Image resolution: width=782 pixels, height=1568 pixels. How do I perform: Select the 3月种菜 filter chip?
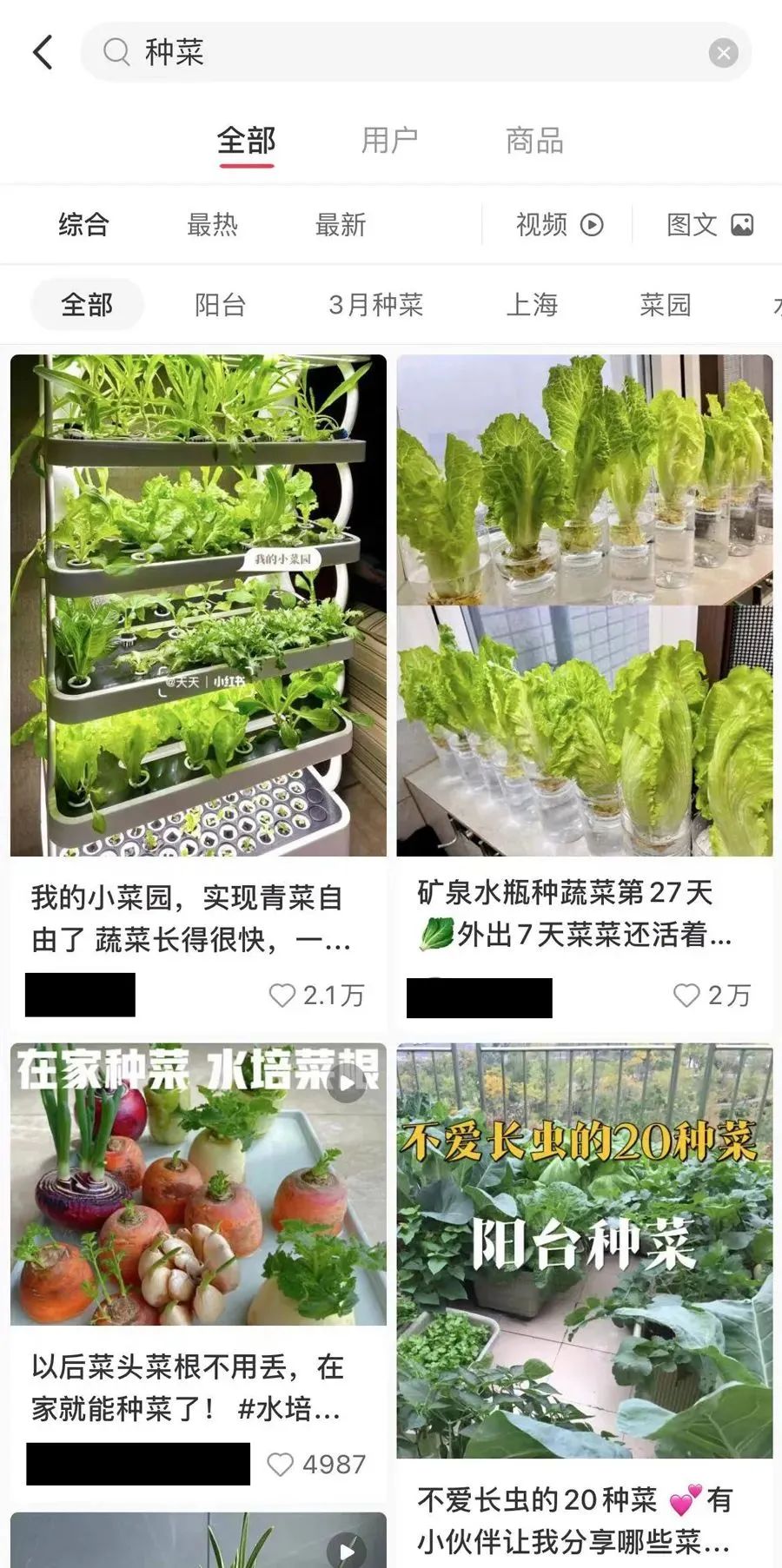click(x=375, y=305)
